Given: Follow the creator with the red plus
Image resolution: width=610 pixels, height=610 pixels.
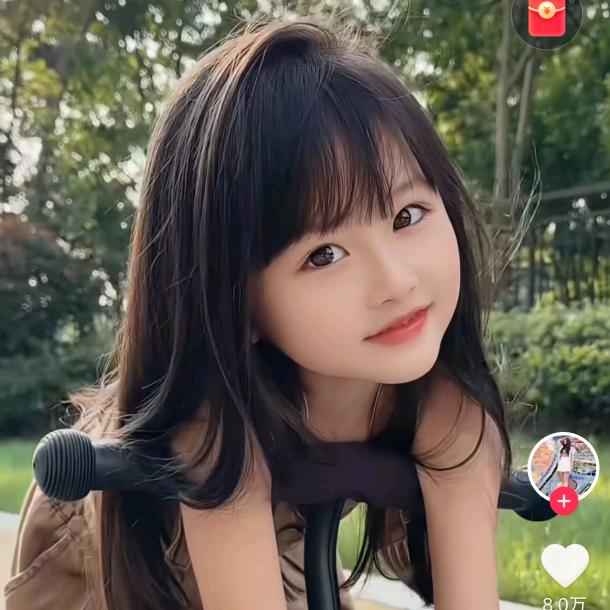Looking at the screenshot, I should [x=564, y=501].
